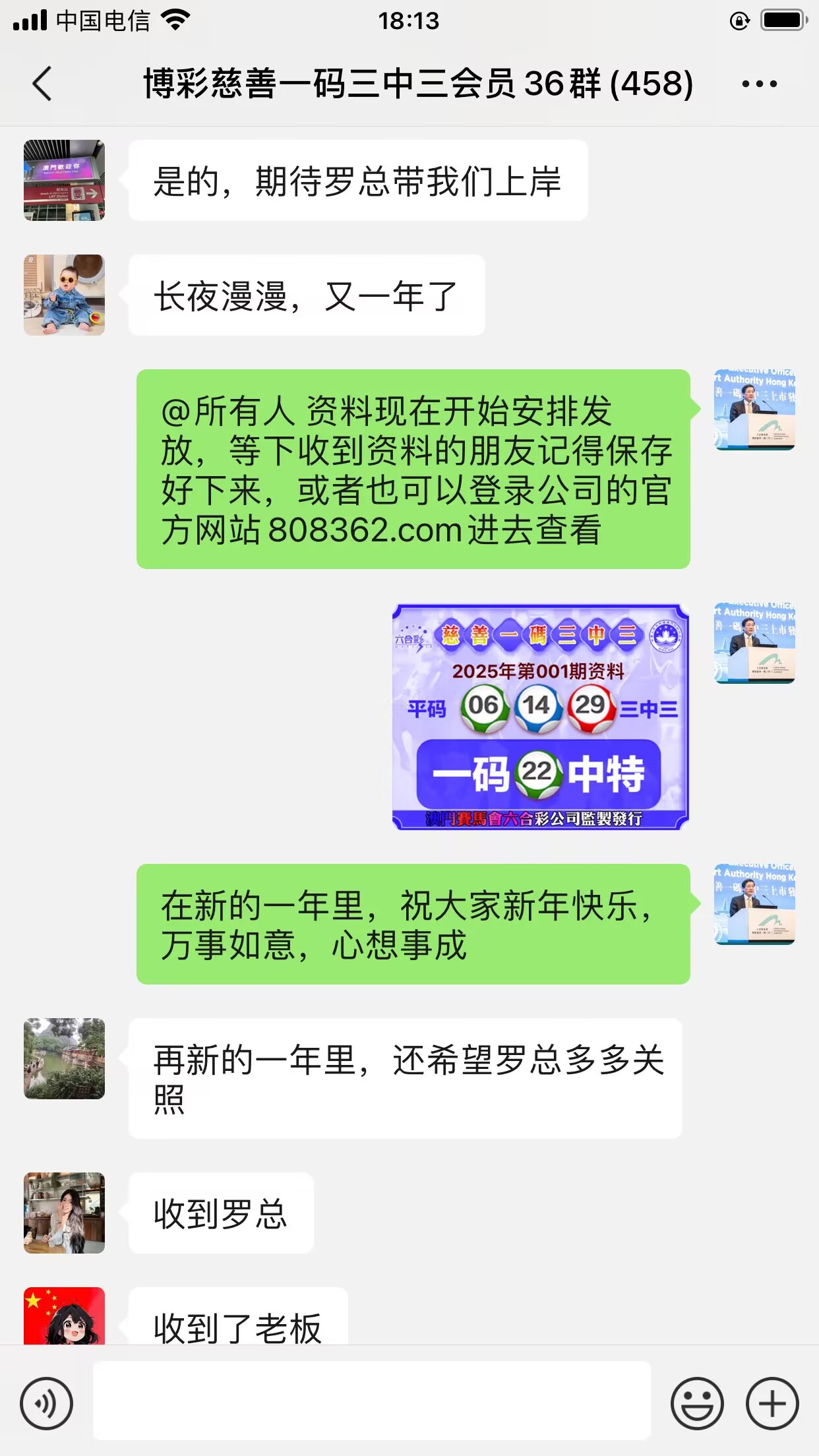Image resolution: width=819 pixels, height=1456 pixels.
Task: View avatar of sender of 是的，期待罗总带我们上岸
Action: tap(64, 180)
